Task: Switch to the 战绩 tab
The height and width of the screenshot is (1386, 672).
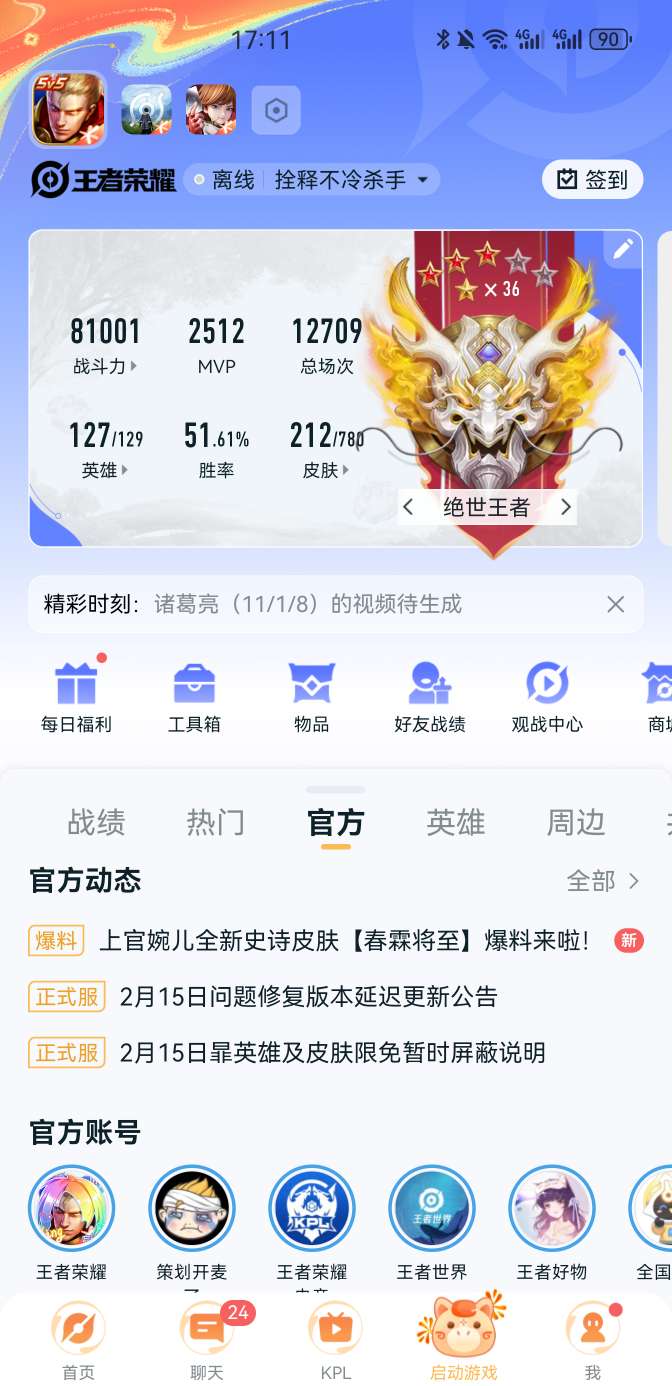Action: click(96, 822)
